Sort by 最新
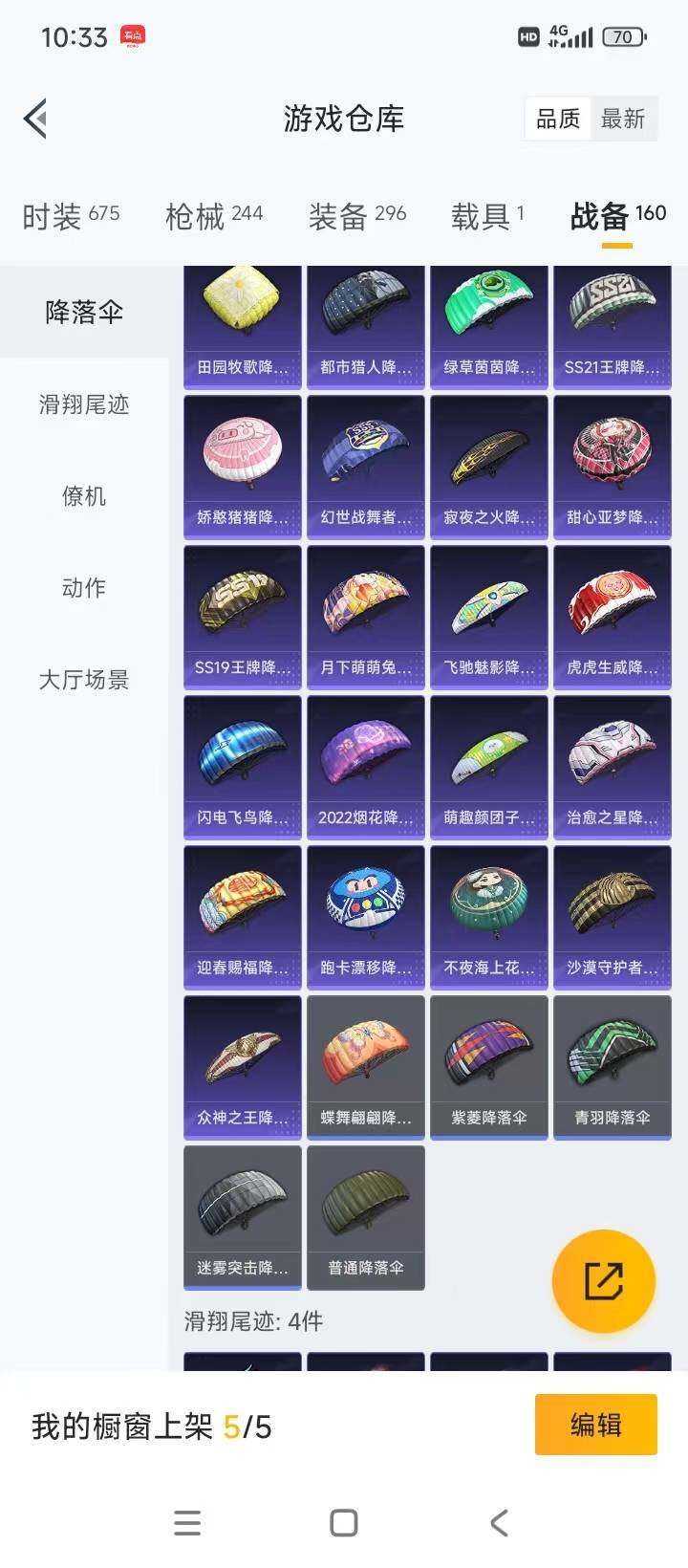Image resolution: width=688 pixels, height=1568 pixels. point(623,120)
